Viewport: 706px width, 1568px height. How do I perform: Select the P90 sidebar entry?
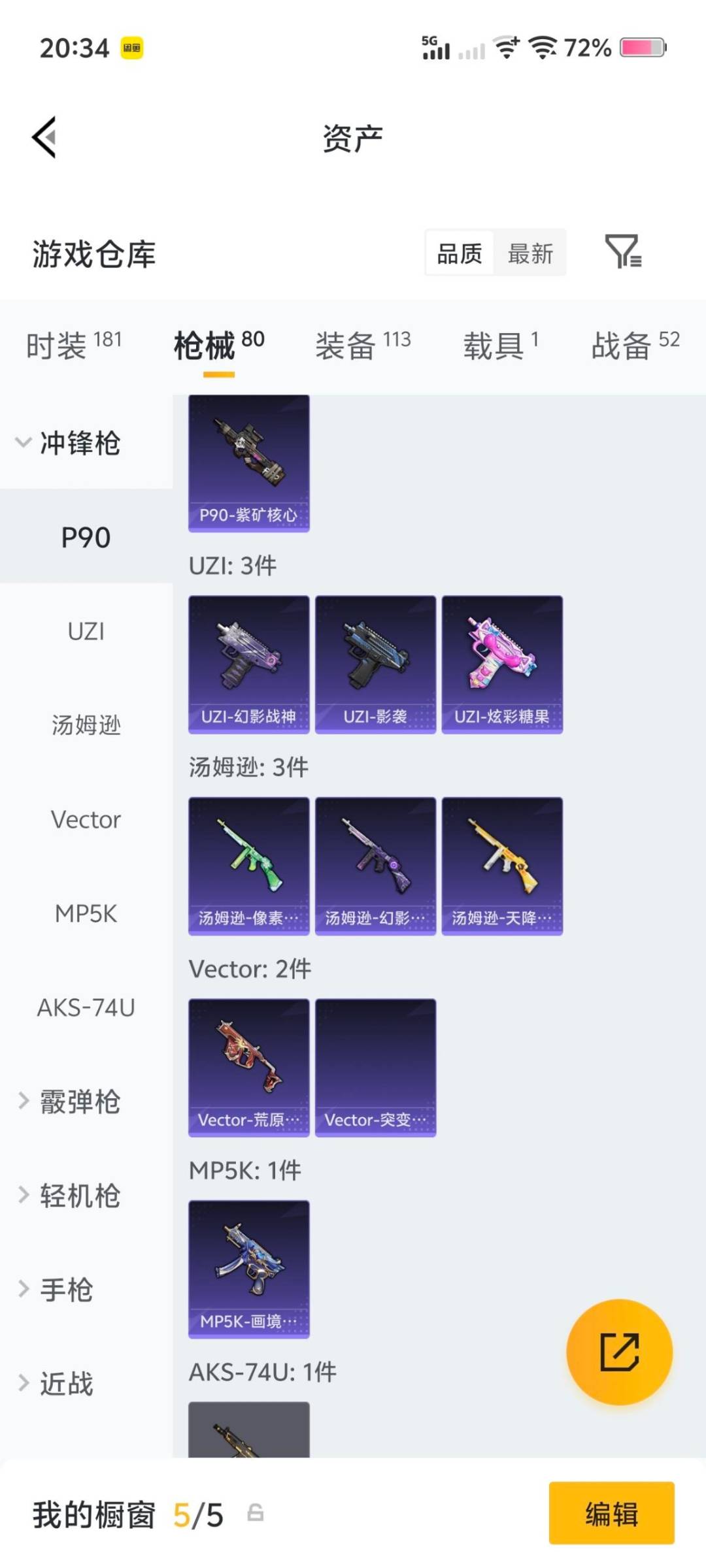pyautogui.click(x=85, y=537)
